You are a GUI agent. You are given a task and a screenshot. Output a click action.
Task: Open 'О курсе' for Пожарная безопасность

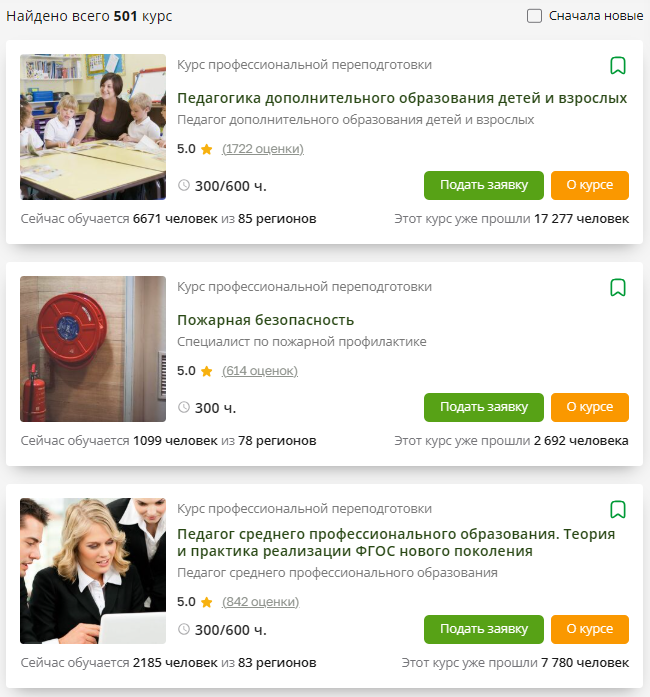click(x=589, y=407)
